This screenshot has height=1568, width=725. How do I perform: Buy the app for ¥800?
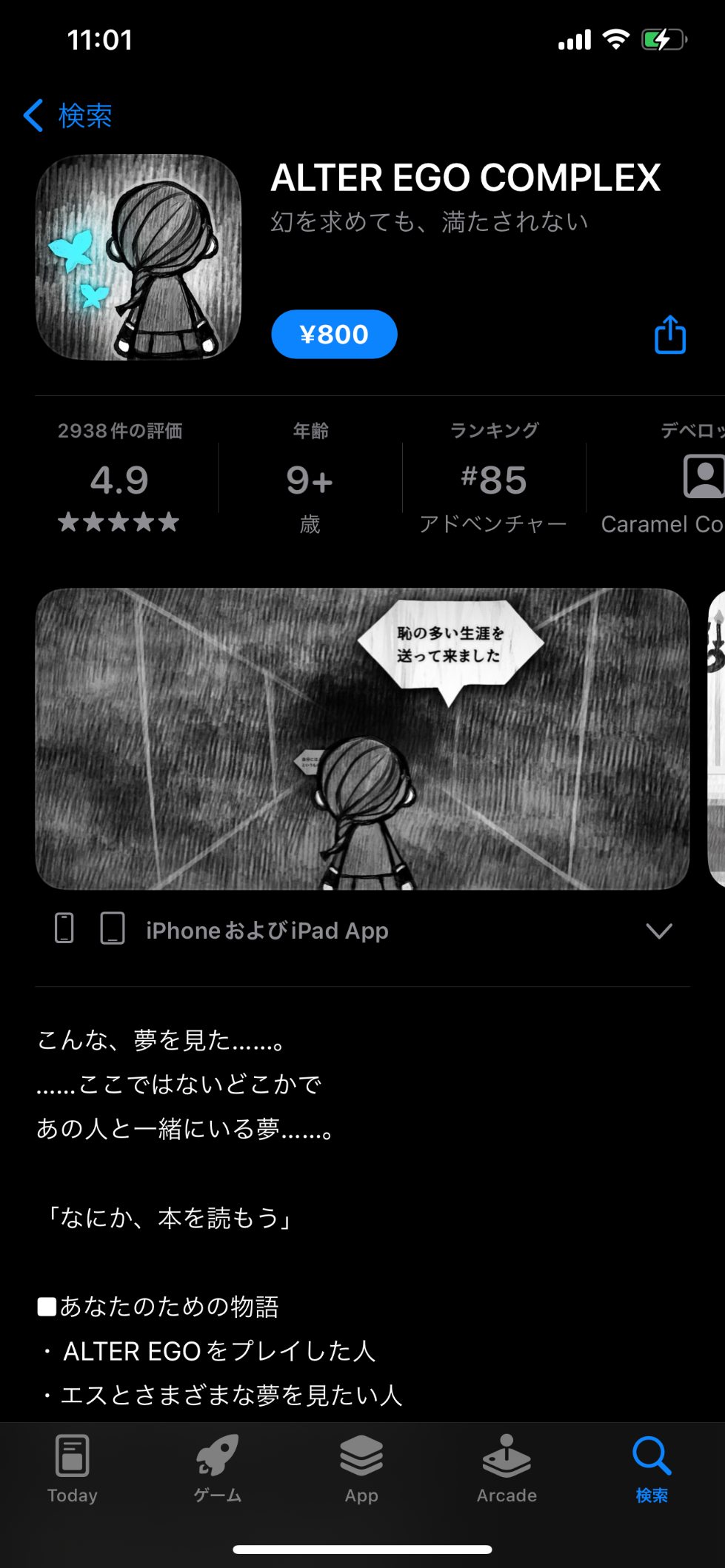click(x=334, y=335)
